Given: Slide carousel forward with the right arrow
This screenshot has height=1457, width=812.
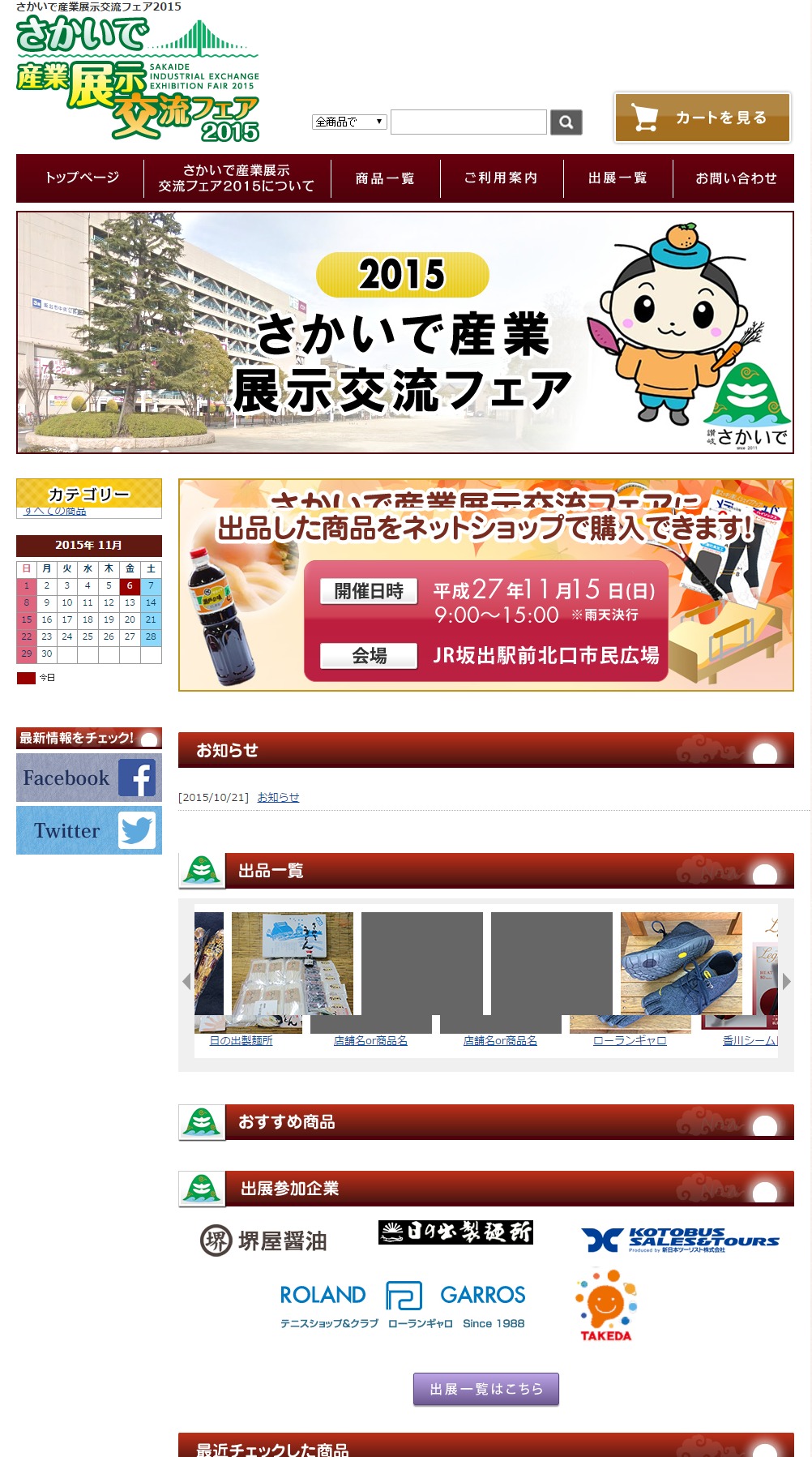Looking at the screenshot, I should point(786,981).
